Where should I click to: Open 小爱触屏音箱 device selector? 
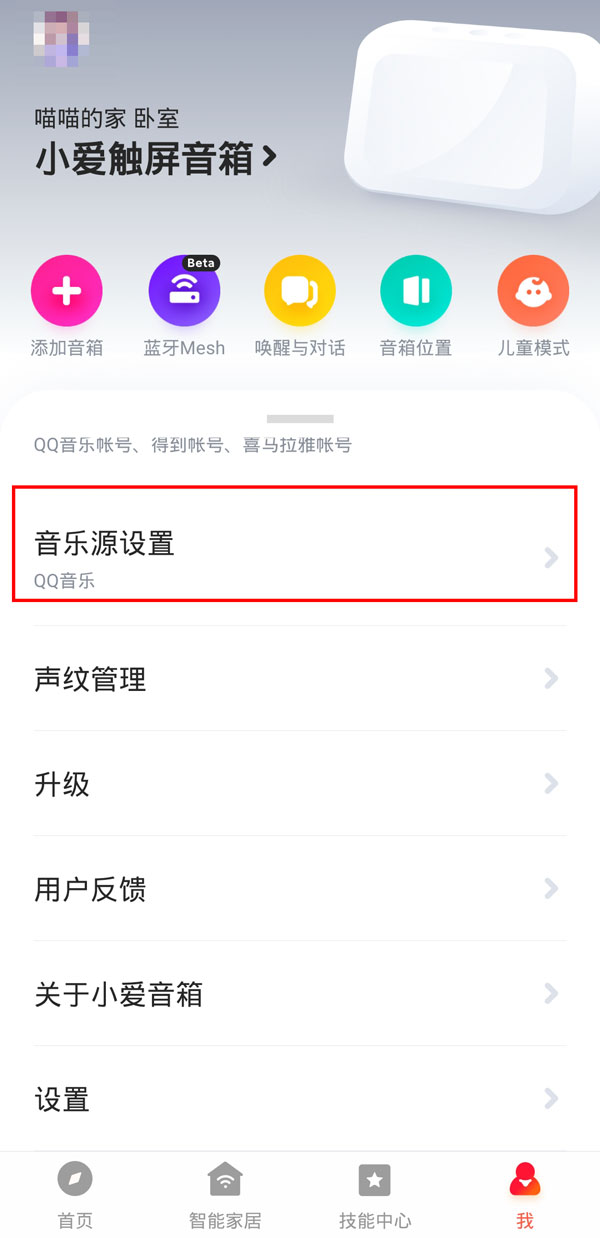157,158
